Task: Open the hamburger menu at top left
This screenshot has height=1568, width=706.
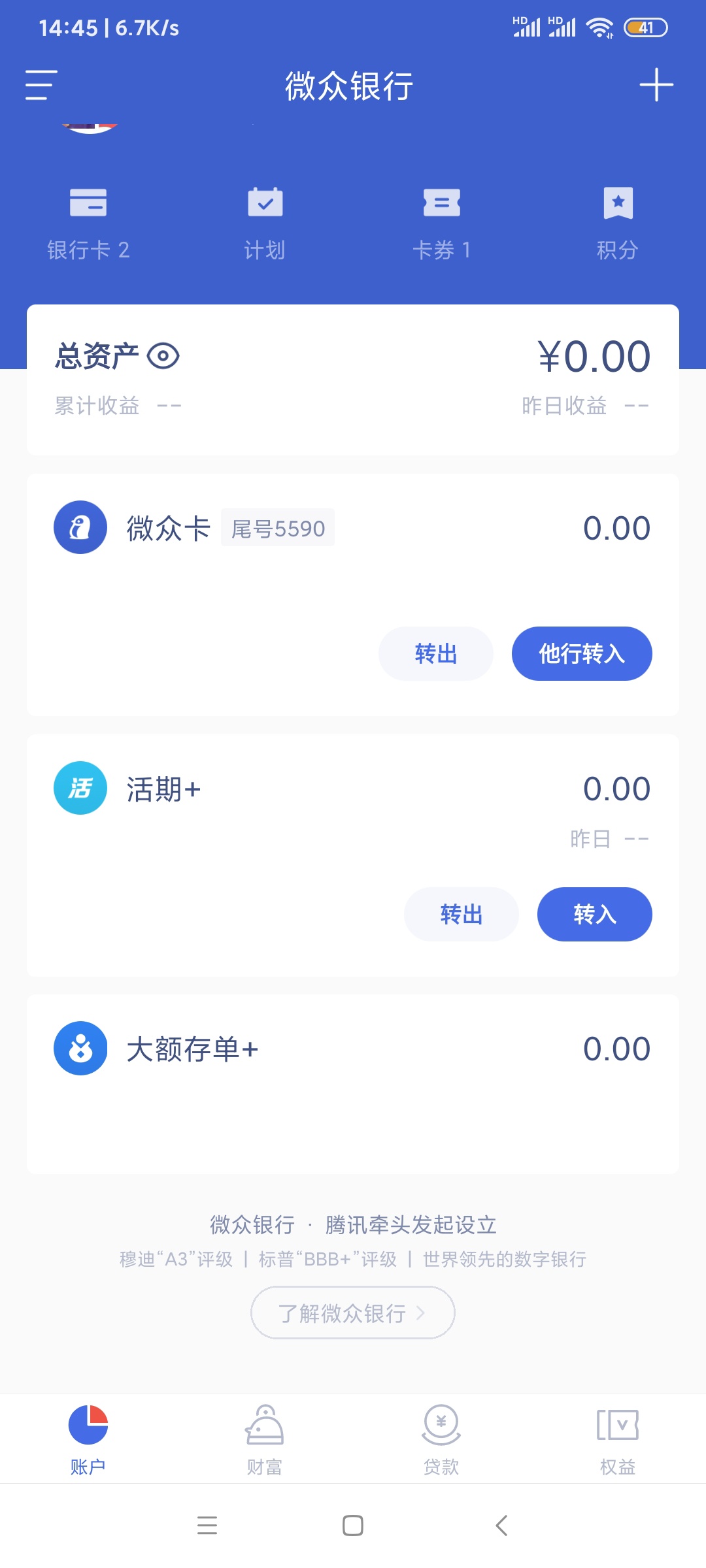Action: [41, 86]
